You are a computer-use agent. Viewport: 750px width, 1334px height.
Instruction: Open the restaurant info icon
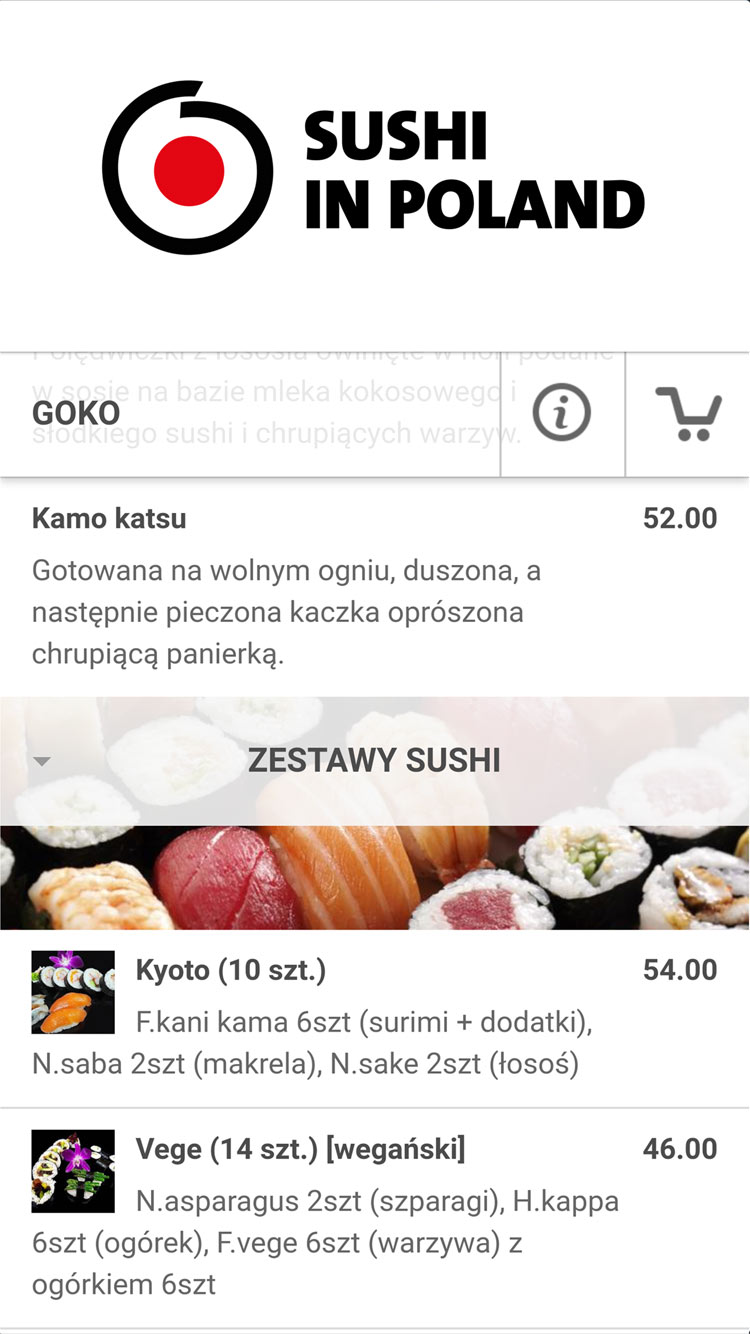tap(561, 413)
